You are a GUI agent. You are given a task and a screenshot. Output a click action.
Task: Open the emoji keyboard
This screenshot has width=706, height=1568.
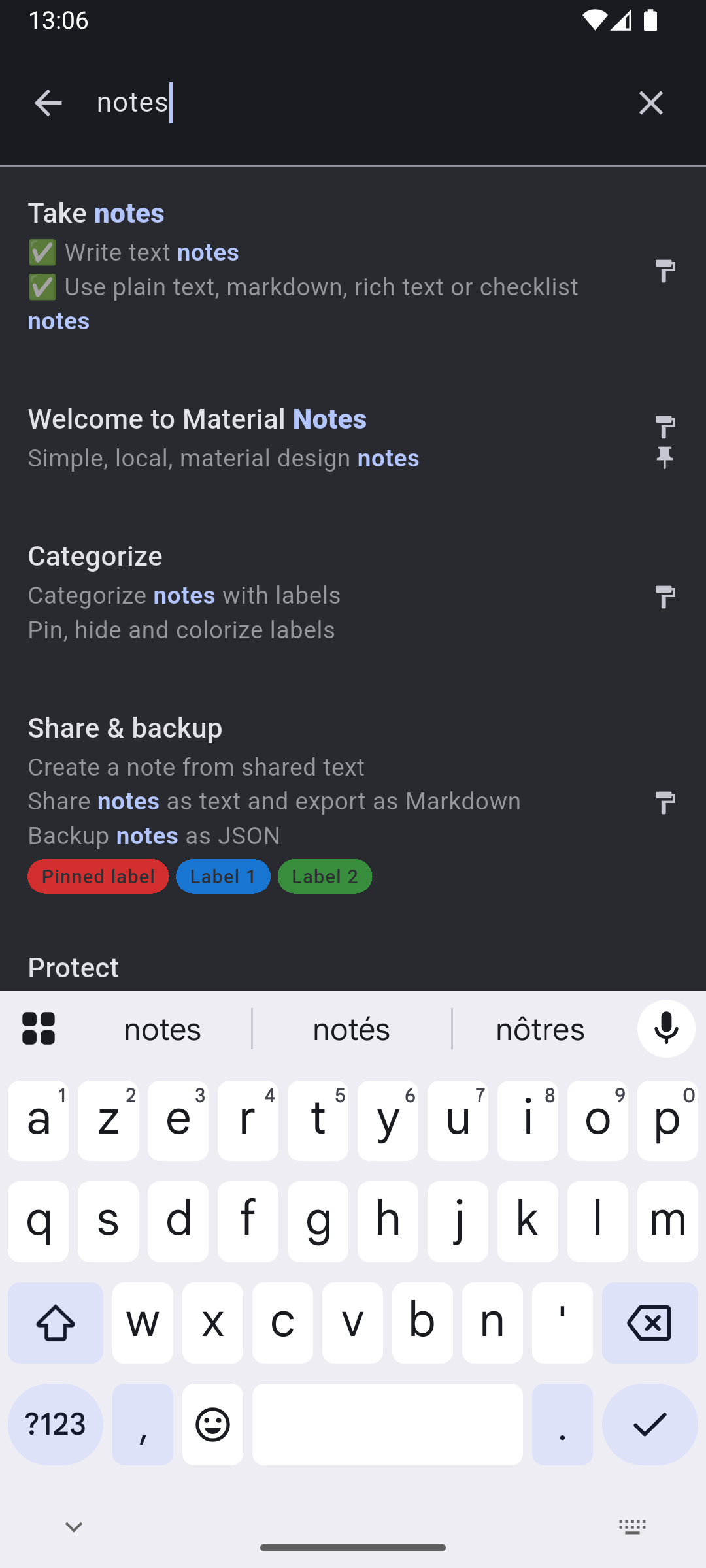point(212,1424)
